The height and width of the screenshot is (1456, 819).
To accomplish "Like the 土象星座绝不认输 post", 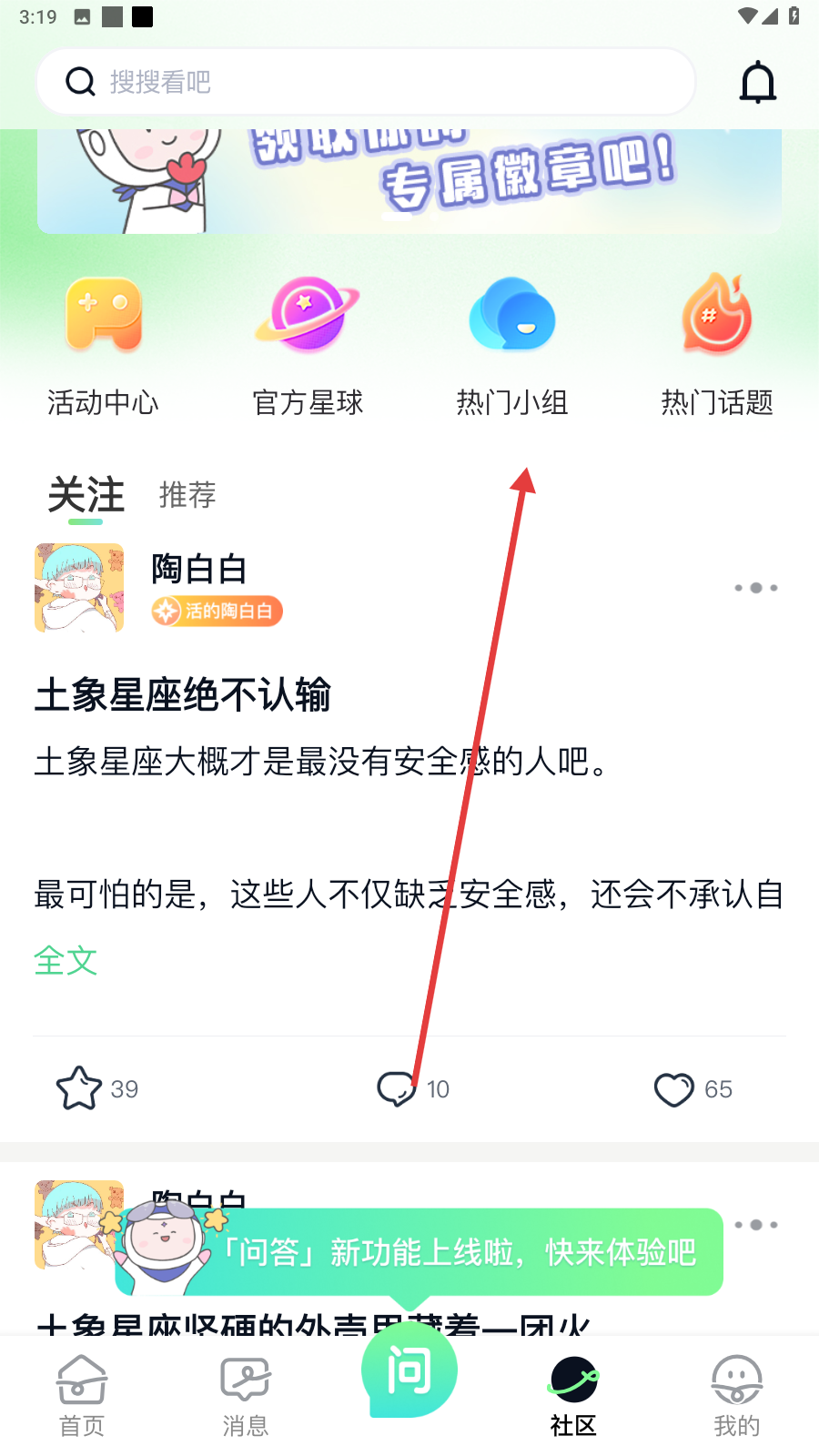I will pyautogui.click(x=674, y=1088).
